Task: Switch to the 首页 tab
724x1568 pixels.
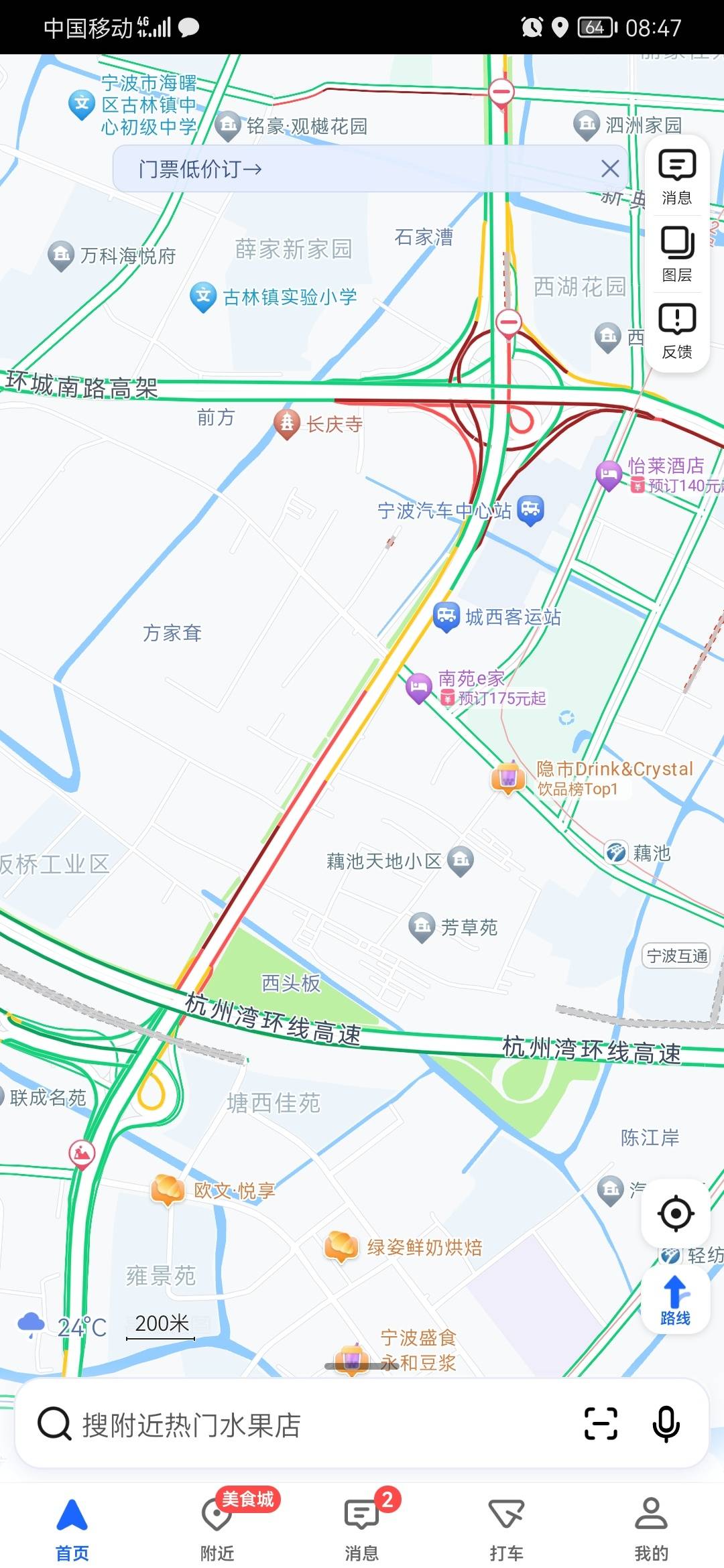Action: (72, 1526)
